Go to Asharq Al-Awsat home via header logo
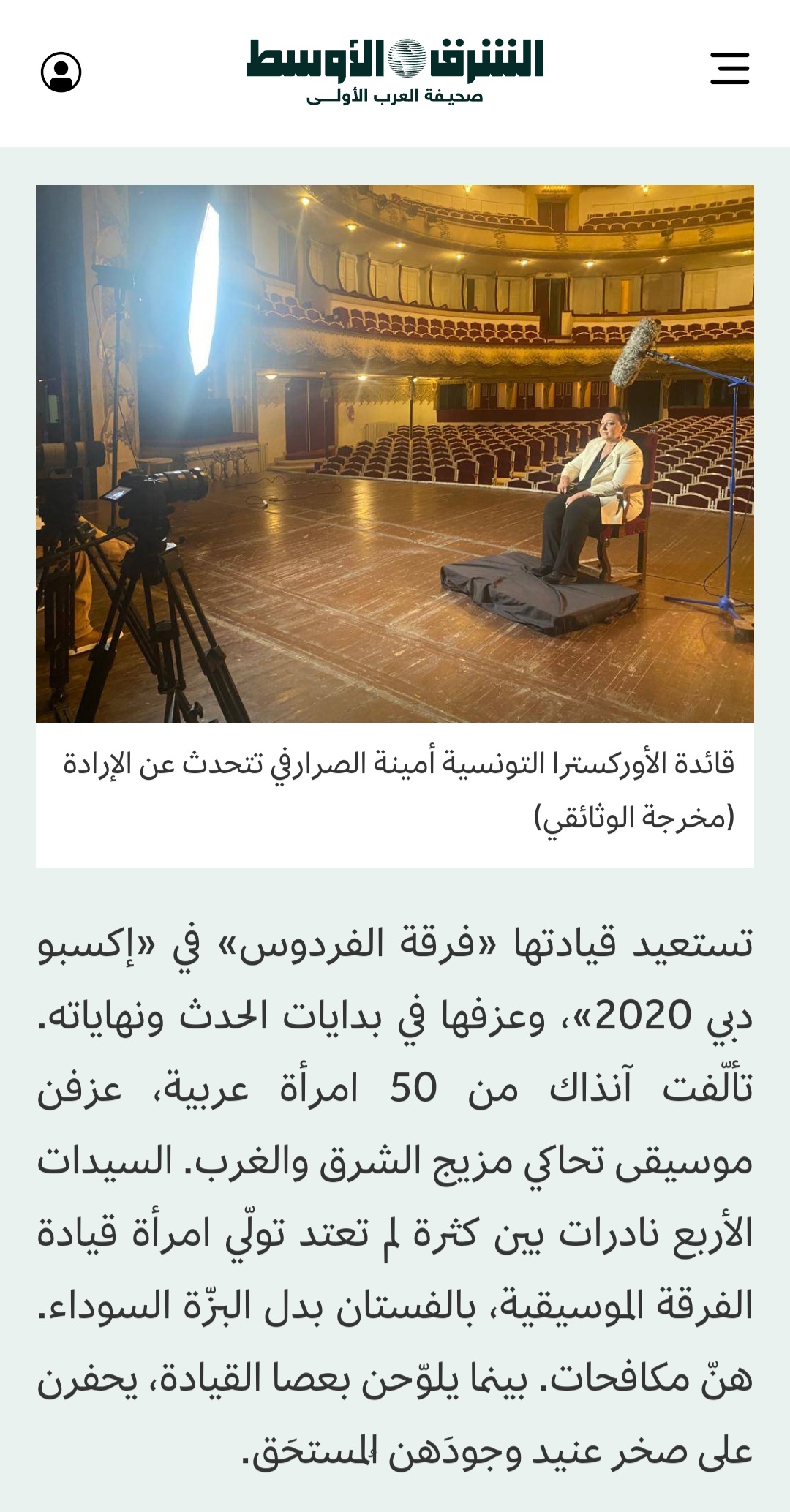Screen dimensions: 790x1512 click(395, 70)
